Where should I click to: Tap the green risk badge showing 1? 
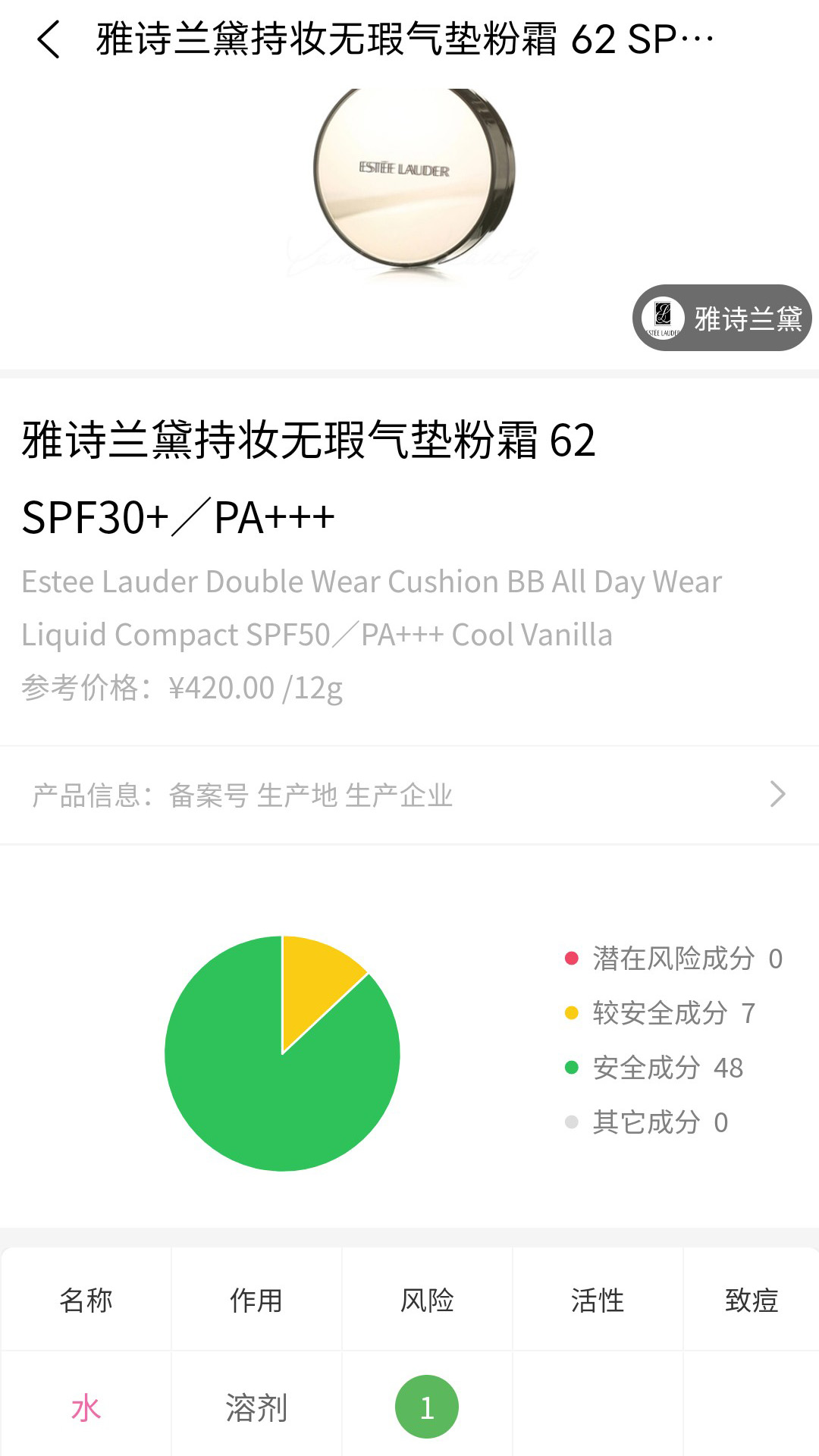click(x=427, y=1407)
